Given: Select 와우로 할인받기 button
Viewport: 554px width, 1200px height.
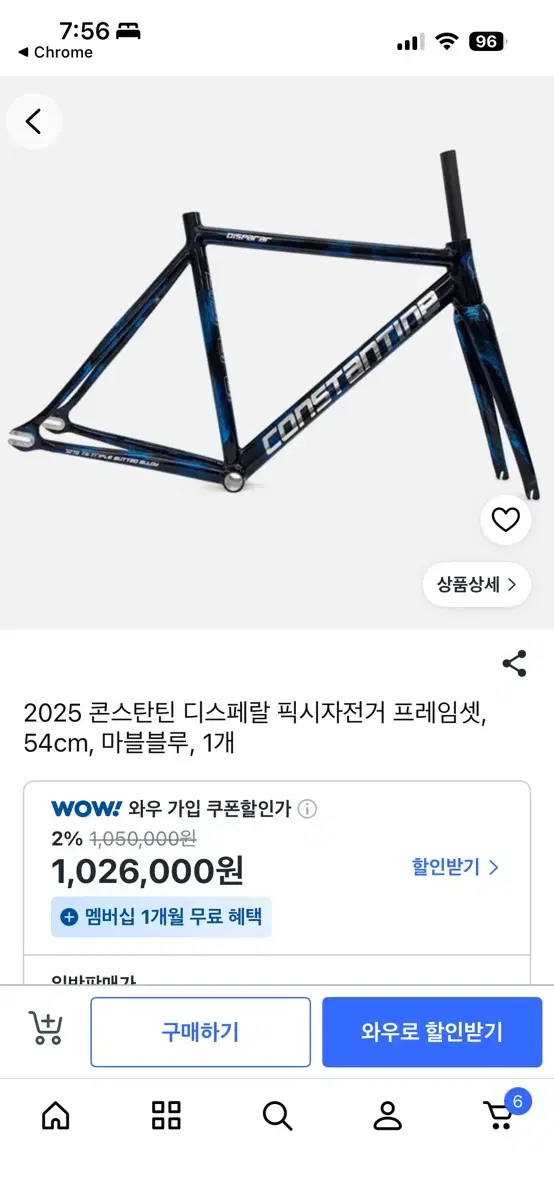Looking at the screenshot, I should click(432, 1032).
